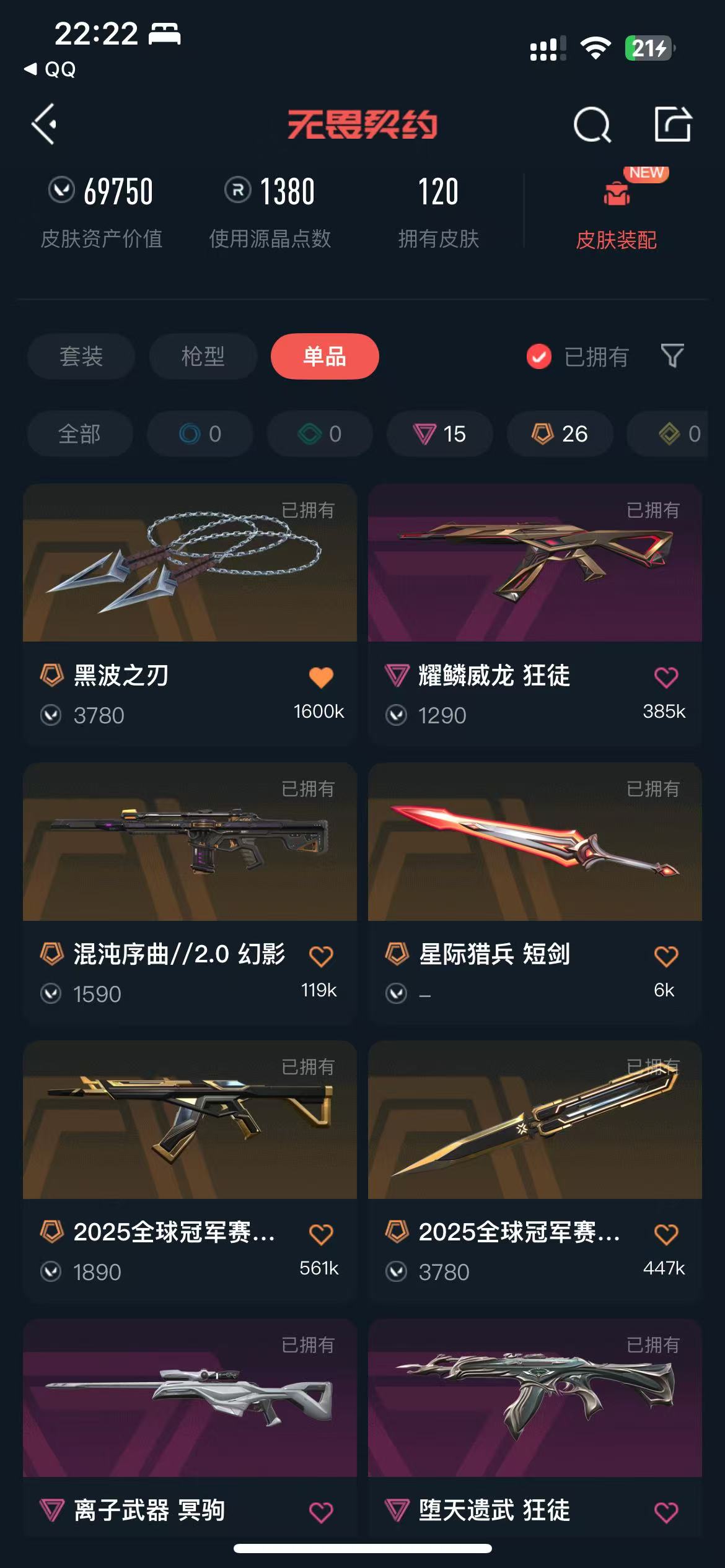The height and width of the screenshot is (1568, 725).
Task: Open the 黑波之刃 skin card
Action: (190, 614)
